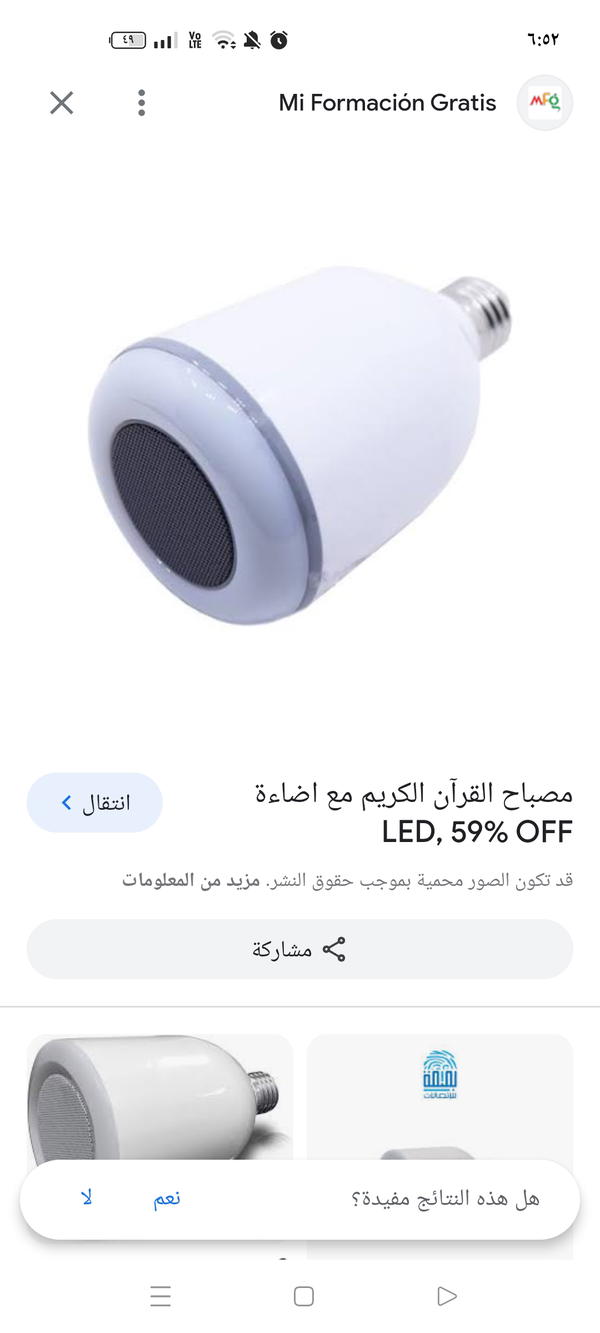600x1333 pixels.
Task: Close the image viewer with X
Action: (x=62, y=102)
